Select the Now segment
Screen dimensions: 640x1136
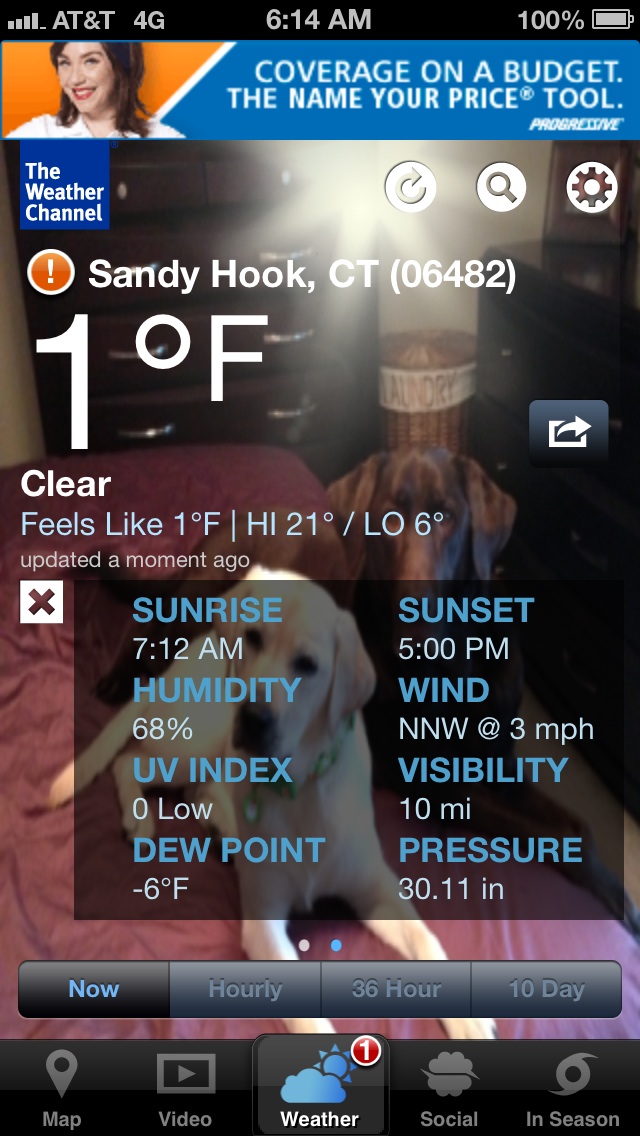94,989
